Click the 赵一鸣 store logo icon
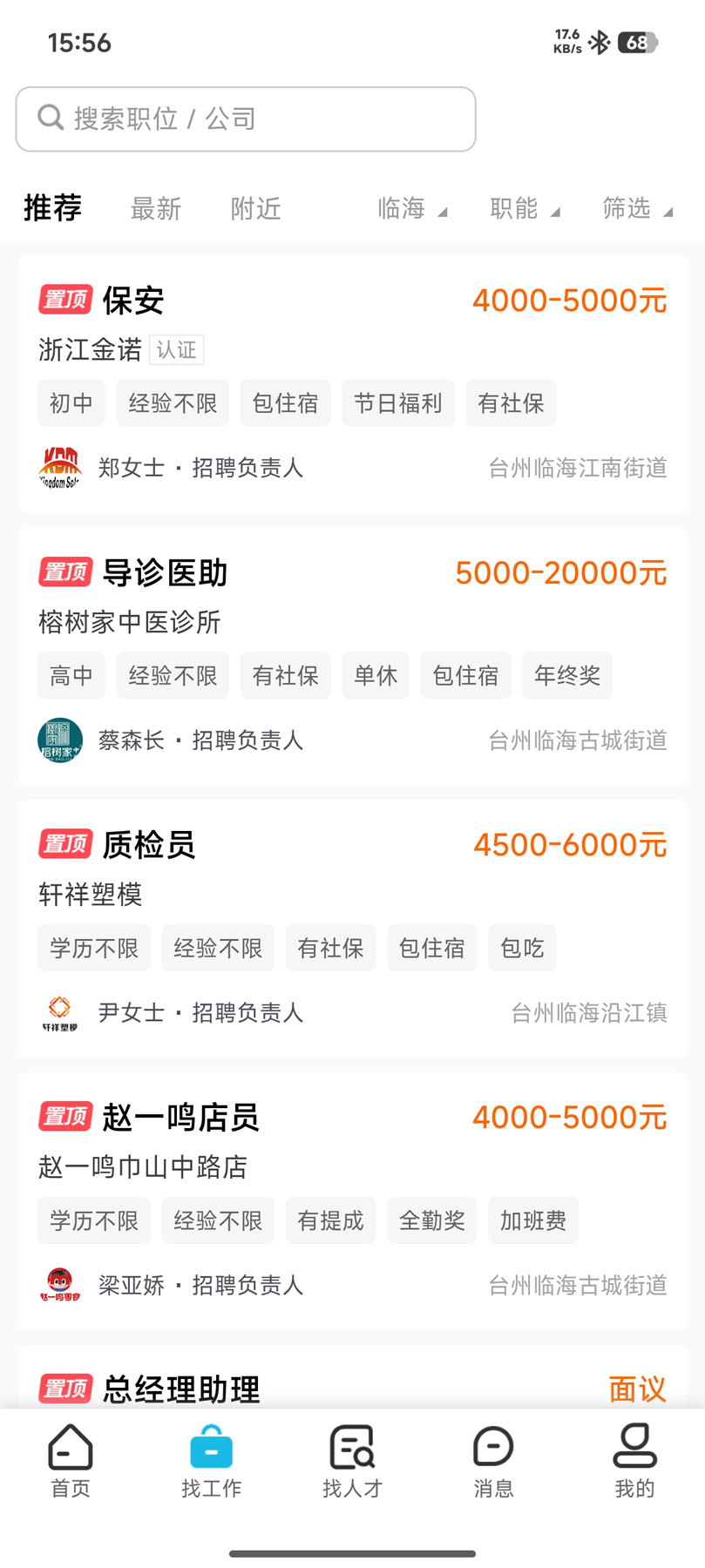 pos(60,1284)
